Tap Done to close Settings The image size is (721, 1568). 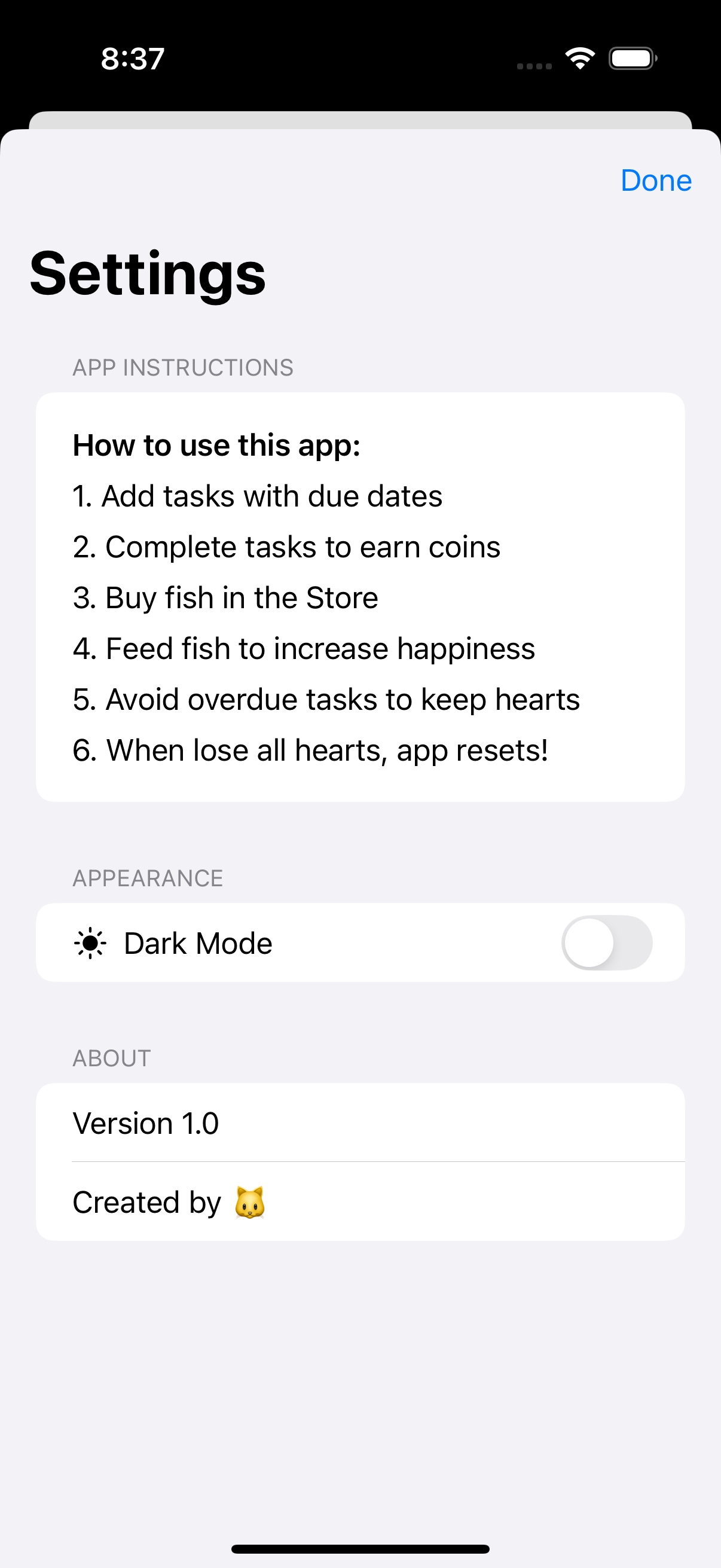pos(656,181)
